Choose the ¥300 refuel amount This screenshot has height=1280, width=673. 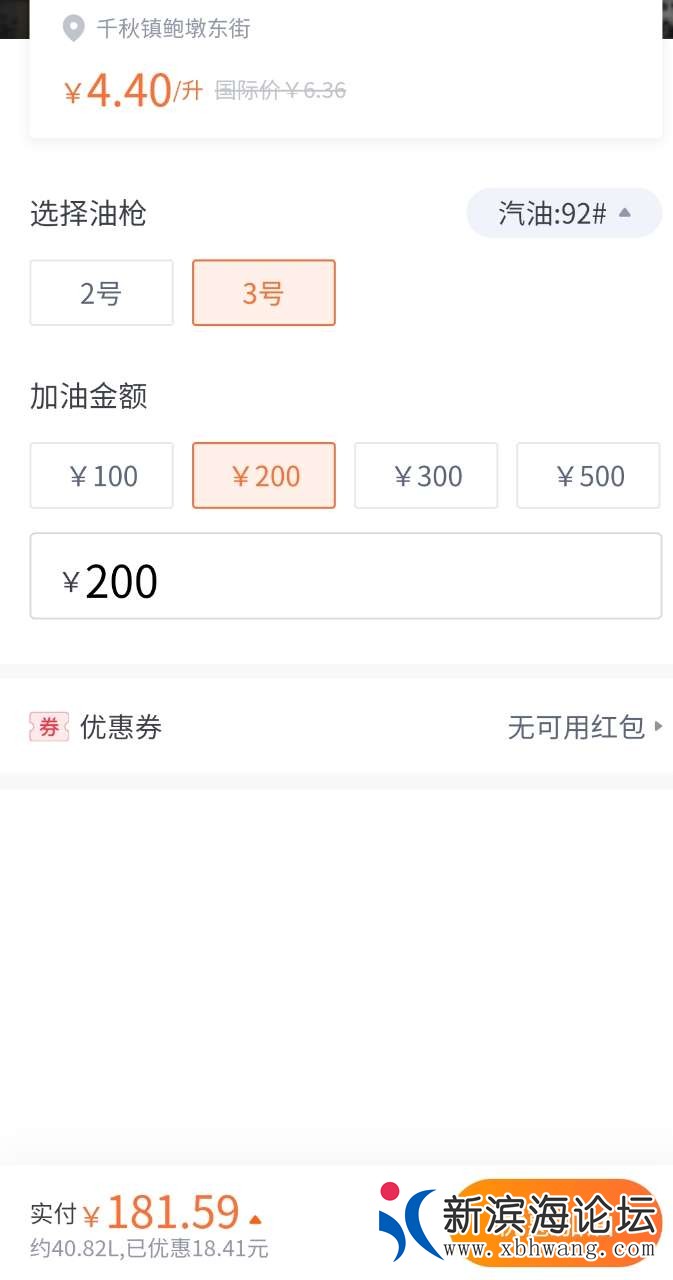pyautogui.click(x=426, y=476)
